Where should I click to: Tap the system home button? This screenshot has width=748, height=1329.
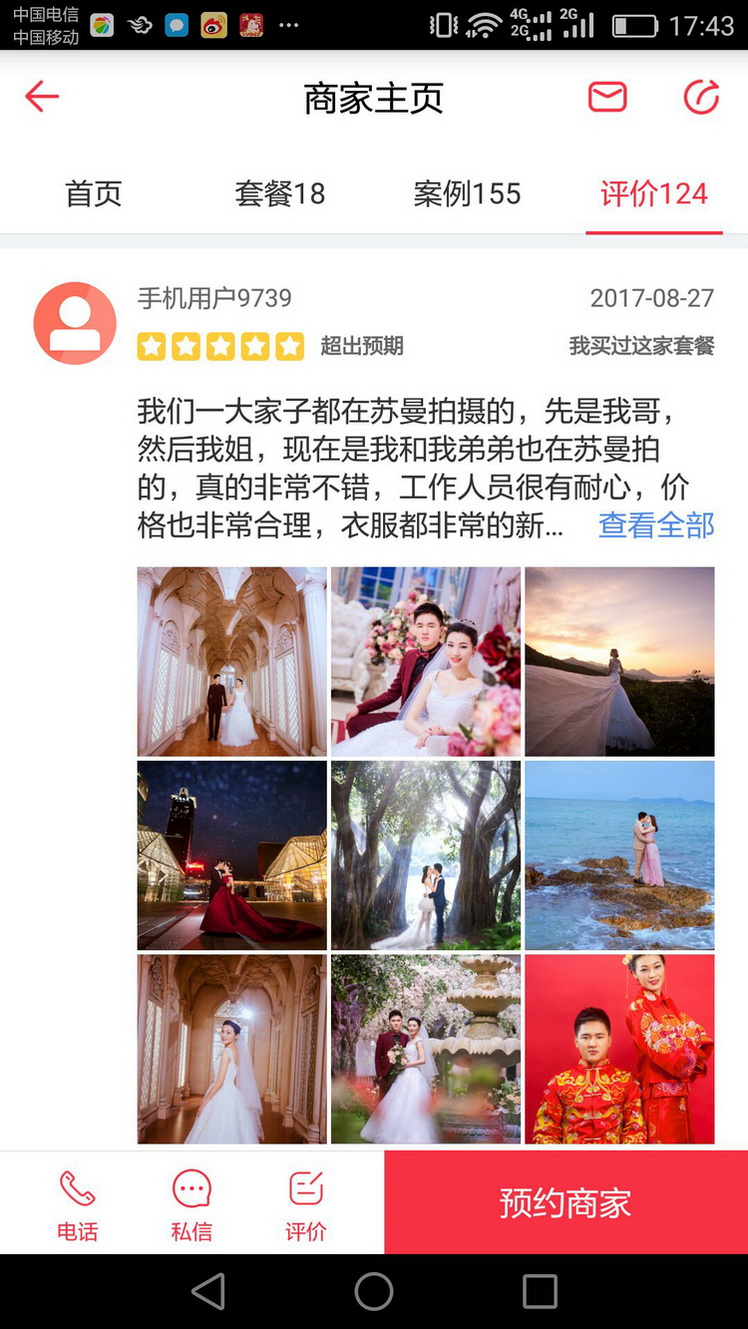tap(374, 1291)
